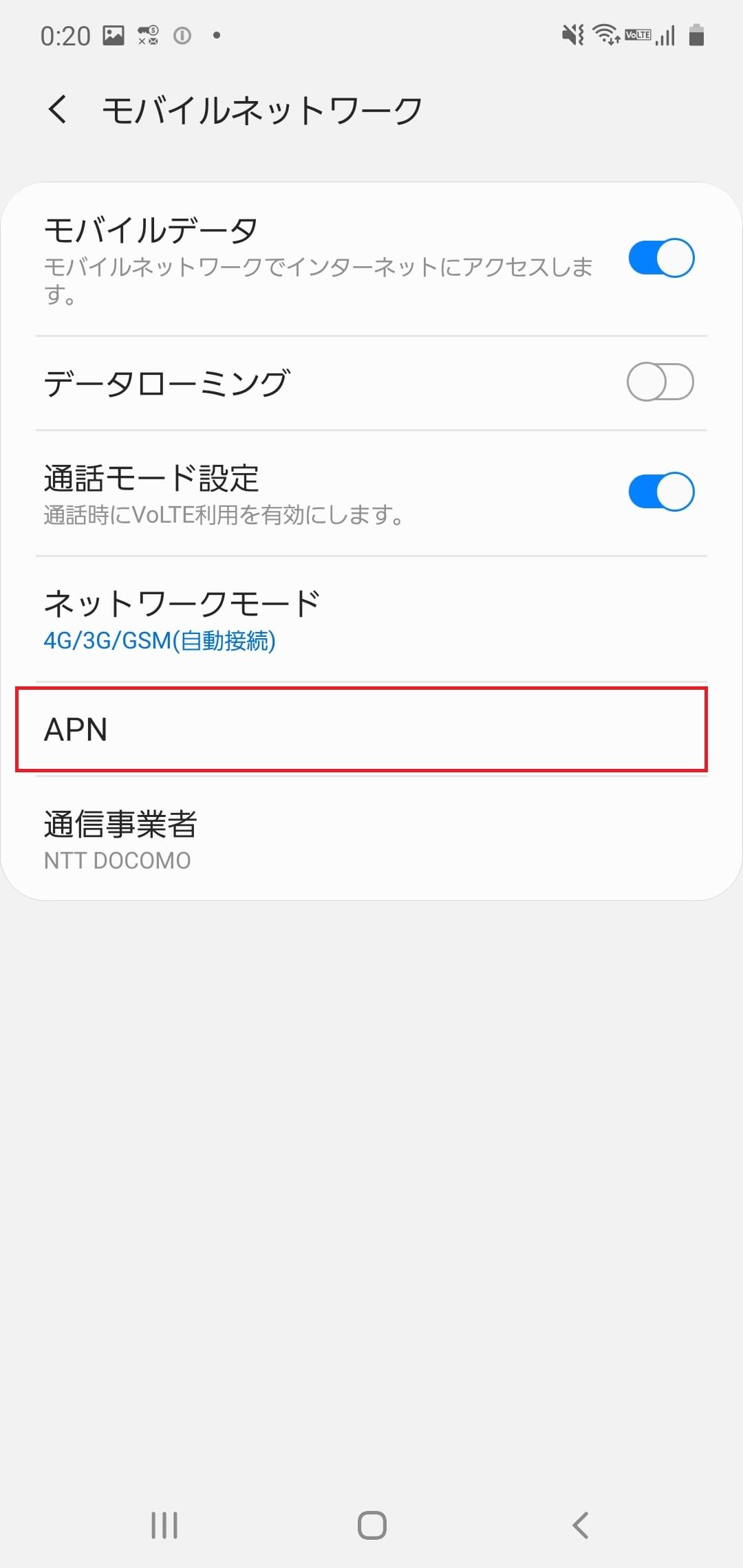Tap the VoLTE indicator in the status bar
Viewport: 743px width, 1568px height.
coord(637,34)
